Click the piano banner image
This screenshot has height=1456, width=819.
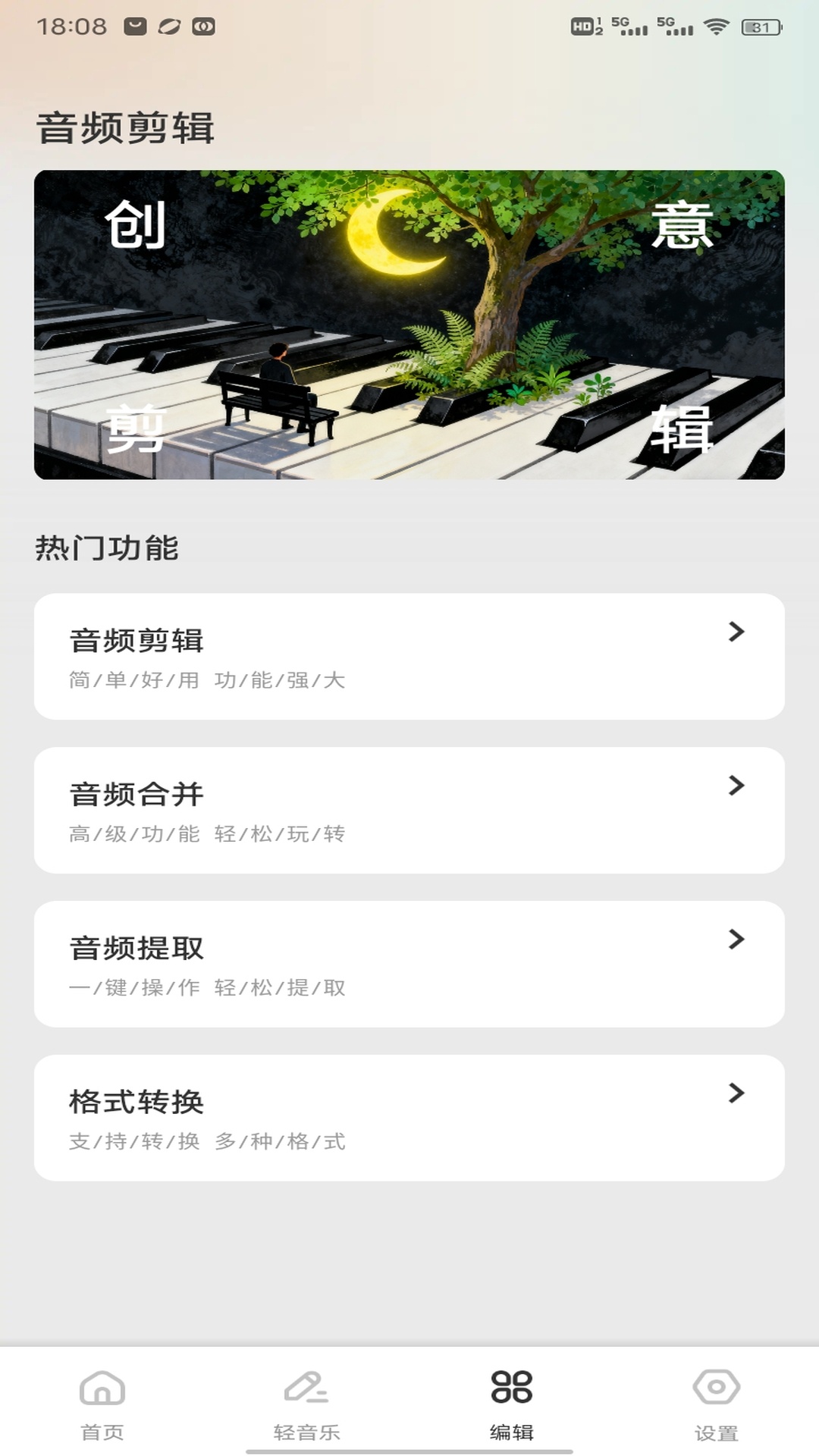click(409, 325)
